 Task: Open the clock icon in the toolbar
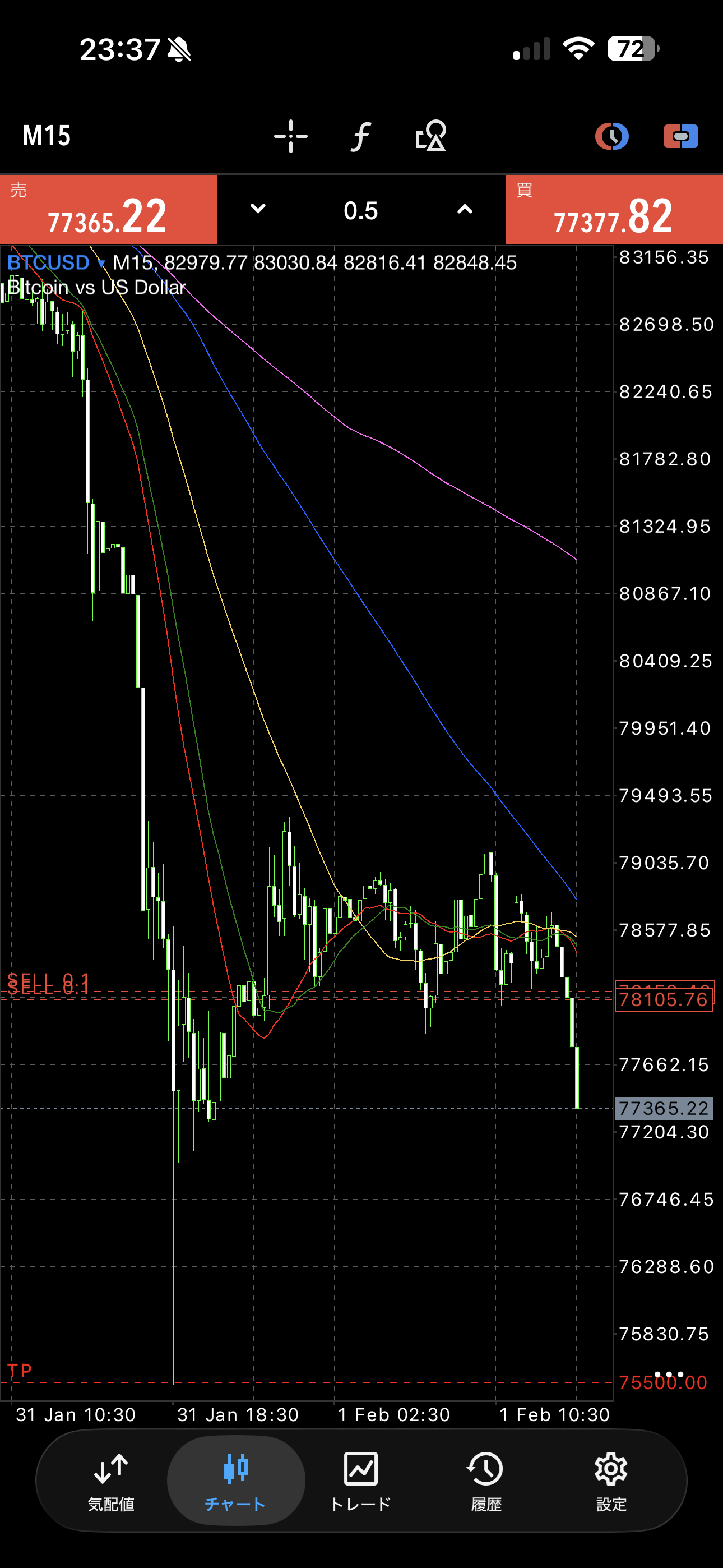[611, 136]
